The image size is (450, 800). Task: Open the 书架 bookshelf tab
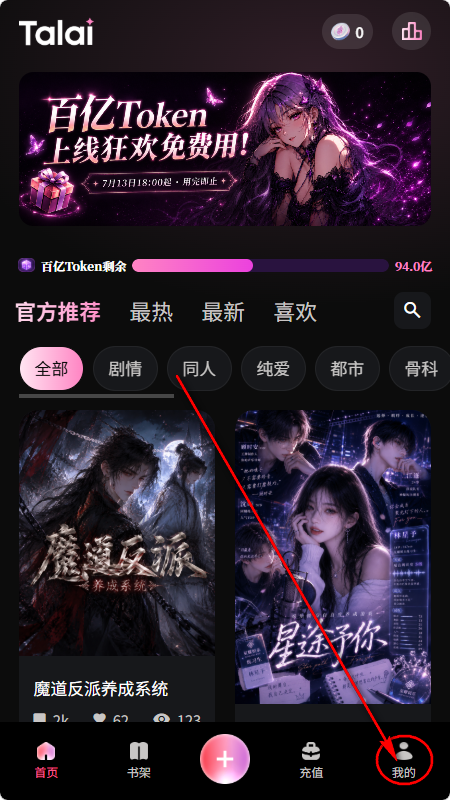139,760
